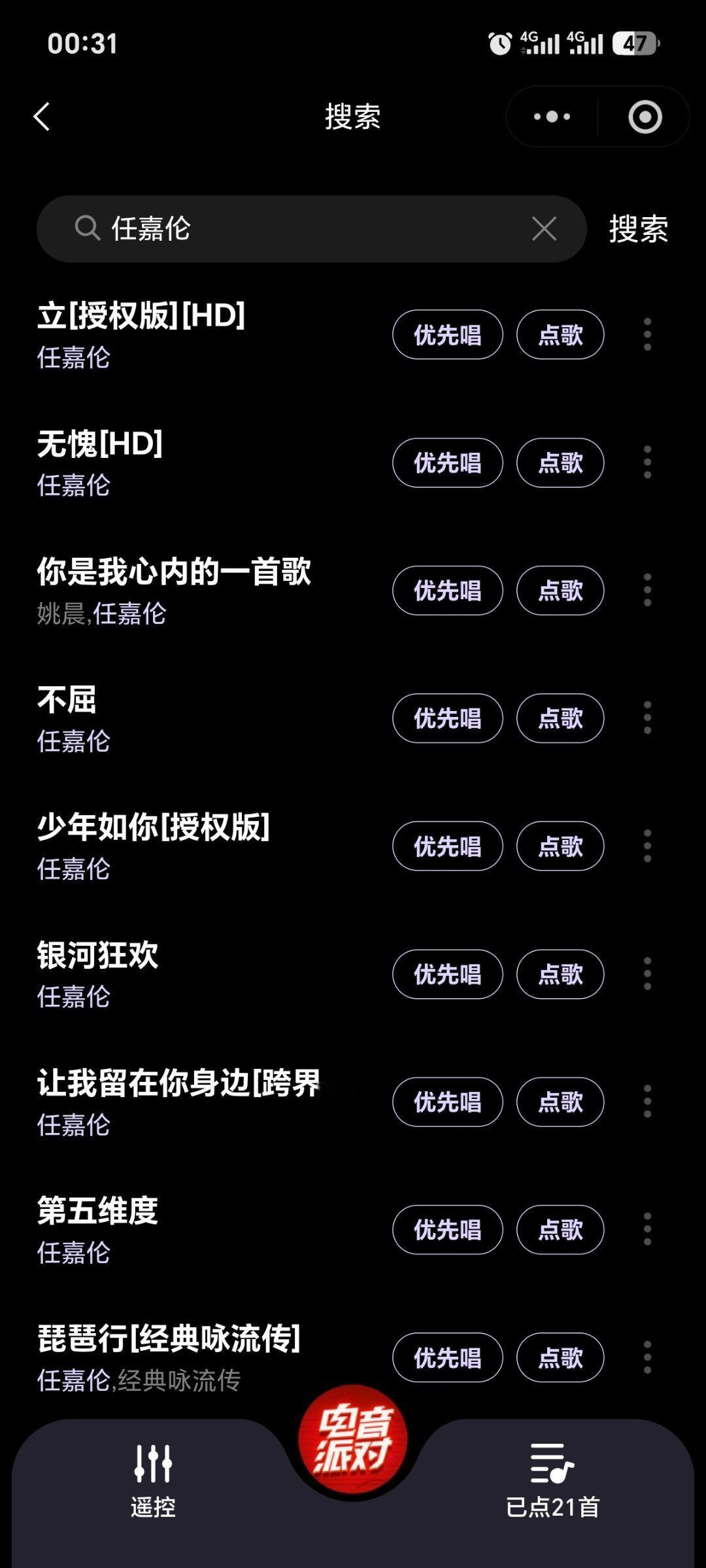Tap 点歌 for 琵琶行[经典咏流传]
Screen dimensions: 706x1568
coord(560,1357)
